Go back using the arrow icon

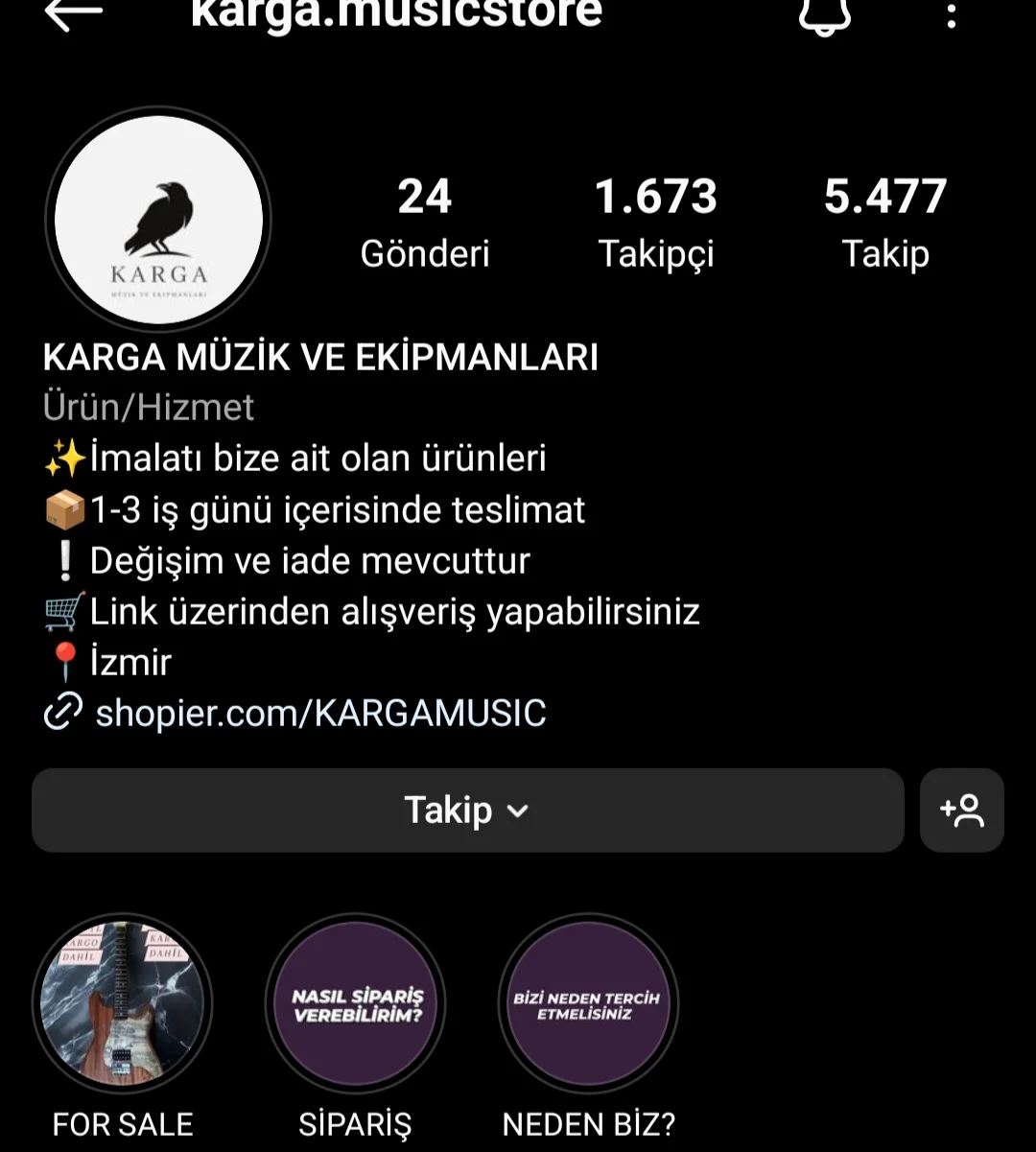(73, 13)
